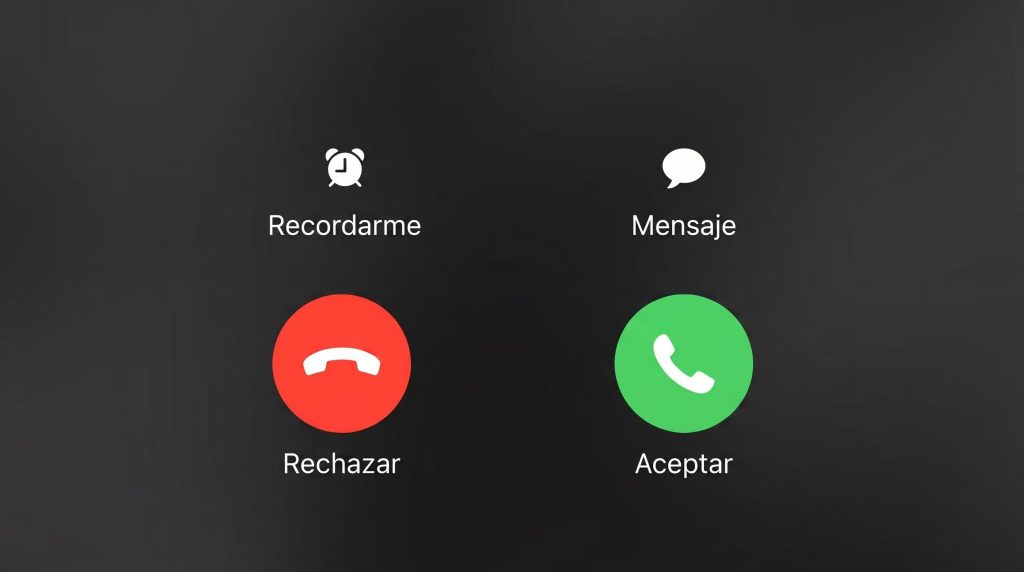Reject the call with the red Rechazar button

point(342,363)
